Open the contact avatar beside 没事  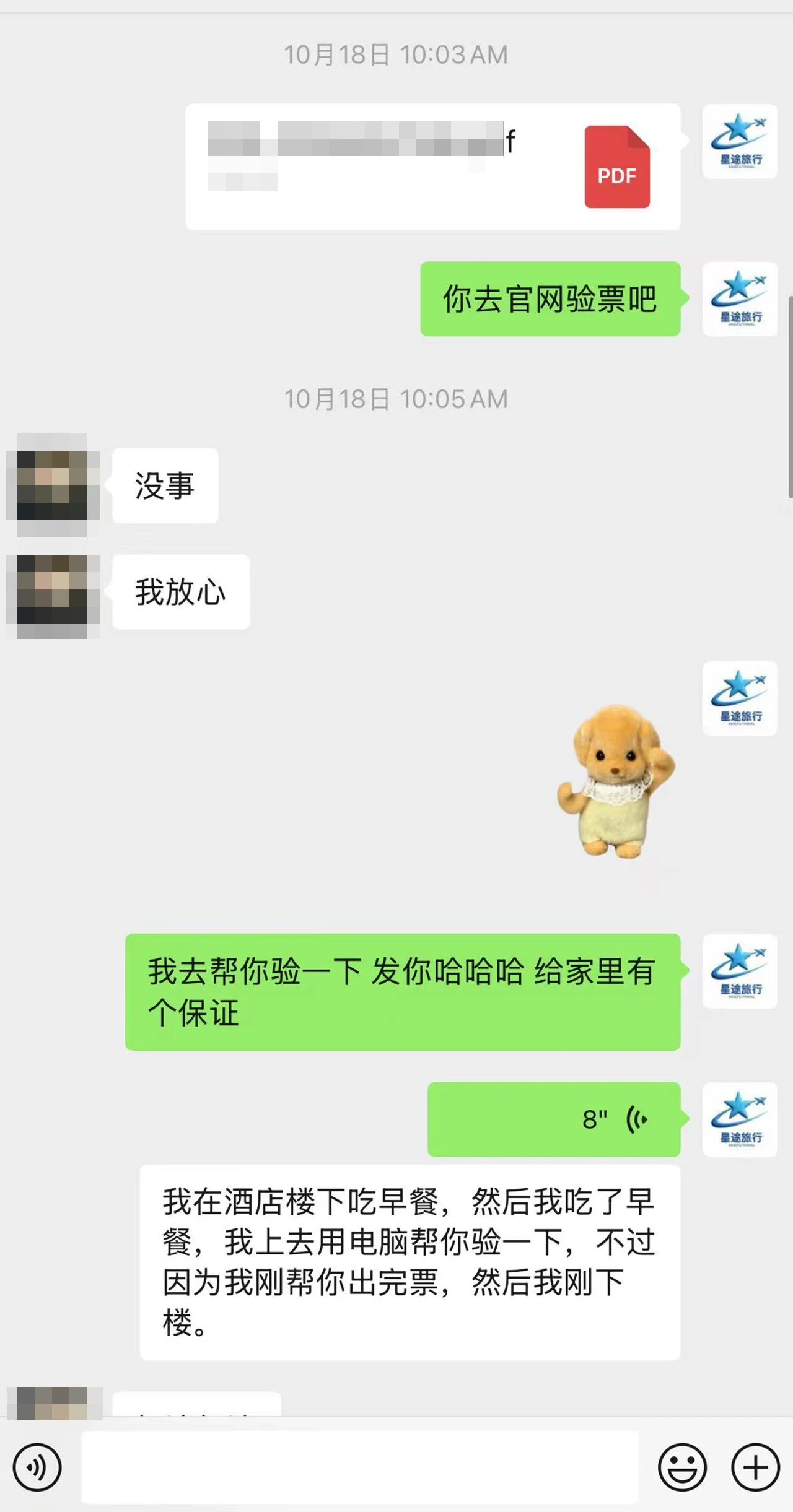pos(52,485)
